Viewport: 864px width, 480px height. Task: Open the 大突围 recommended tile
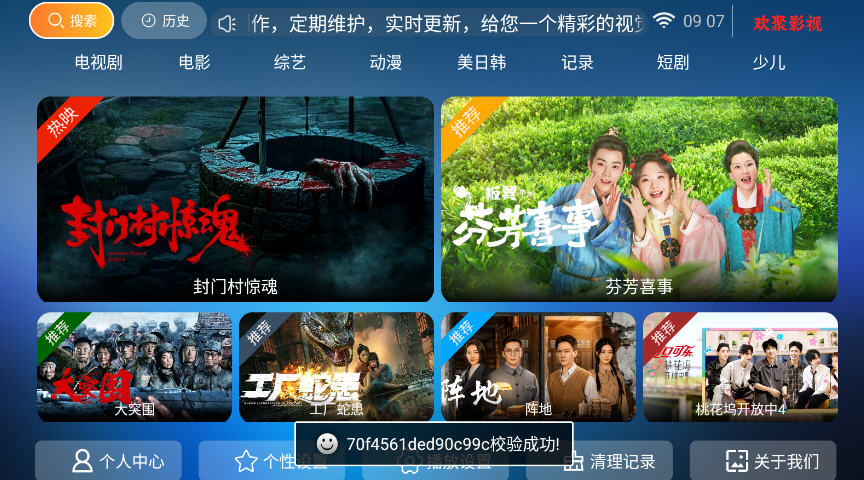pyautogui.click(x=134, y=366)
